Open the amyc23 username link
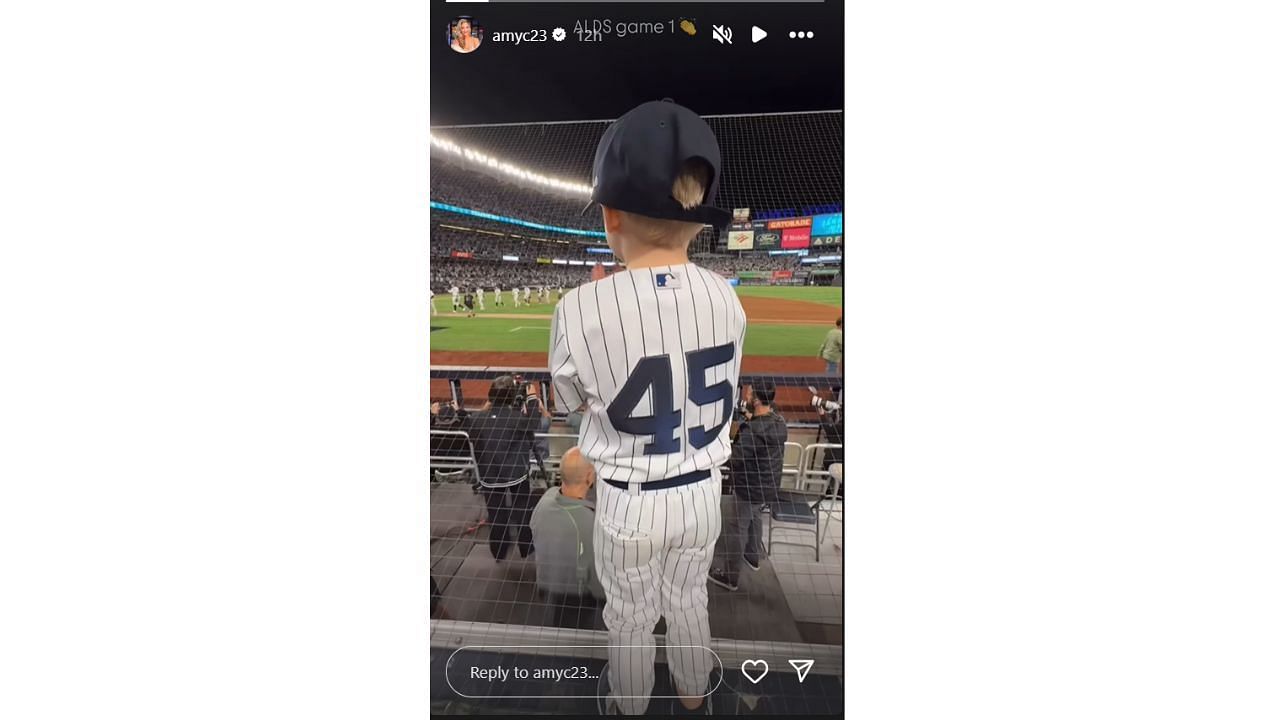The height and width of the screenshot is (720, 1280). tap(519, 35)
